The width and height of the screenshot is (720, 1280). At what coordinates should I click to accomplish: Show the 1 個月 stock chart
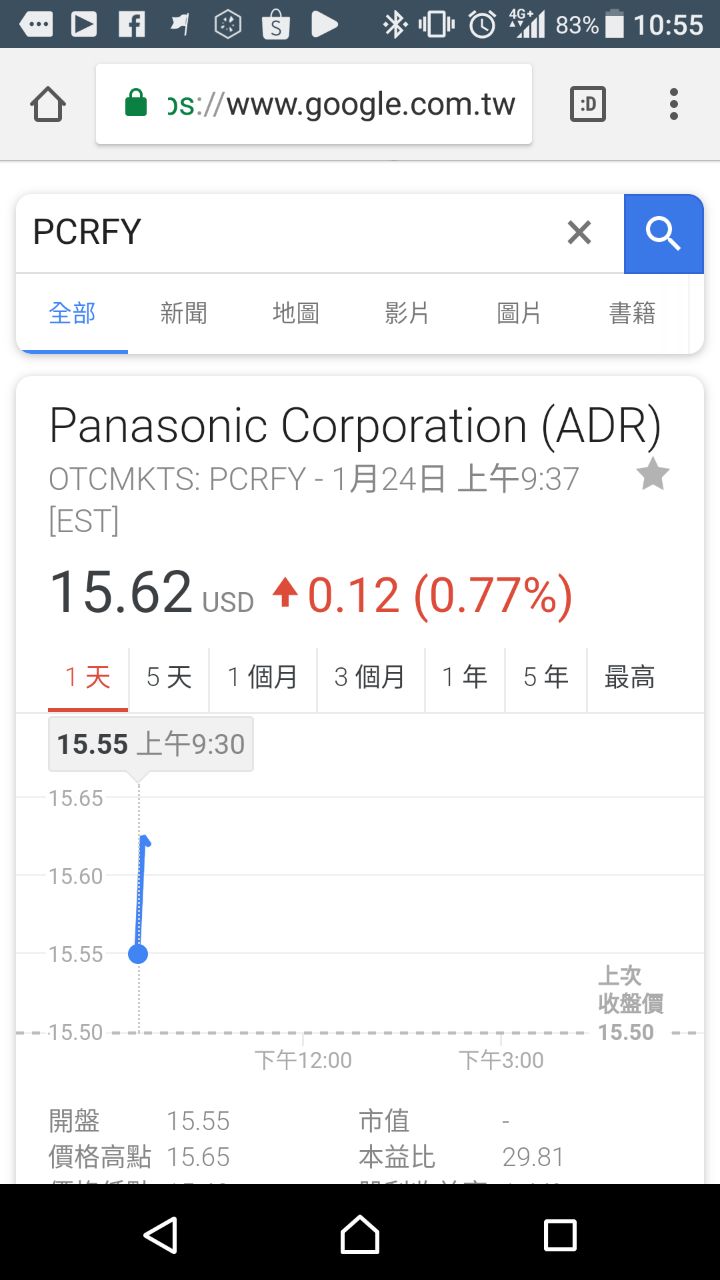pos(263,678)
